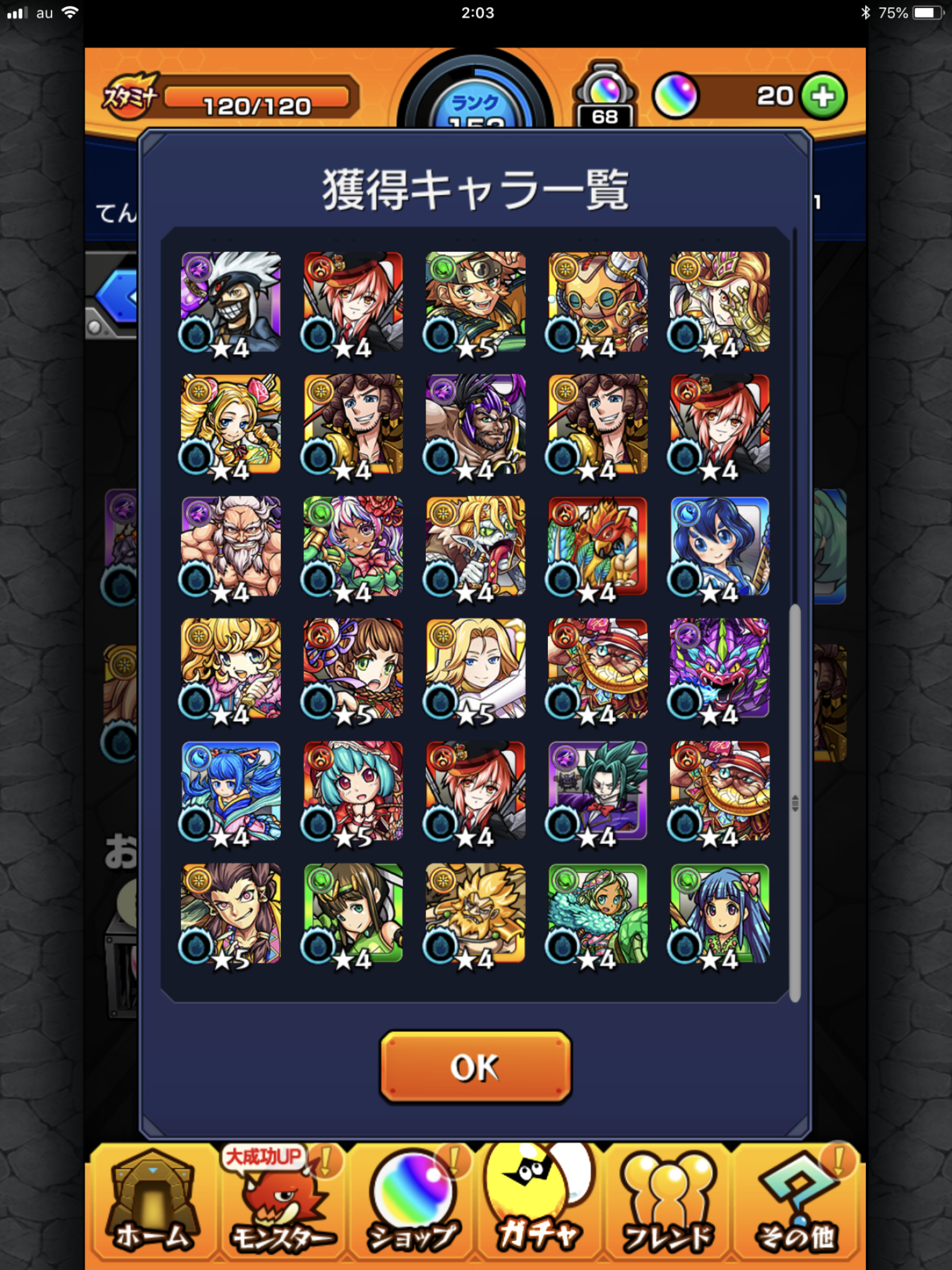This screenshot has height=1270, width=952.
Task: Confirm the character list with OK
Action: click(x=475, y=1067)
